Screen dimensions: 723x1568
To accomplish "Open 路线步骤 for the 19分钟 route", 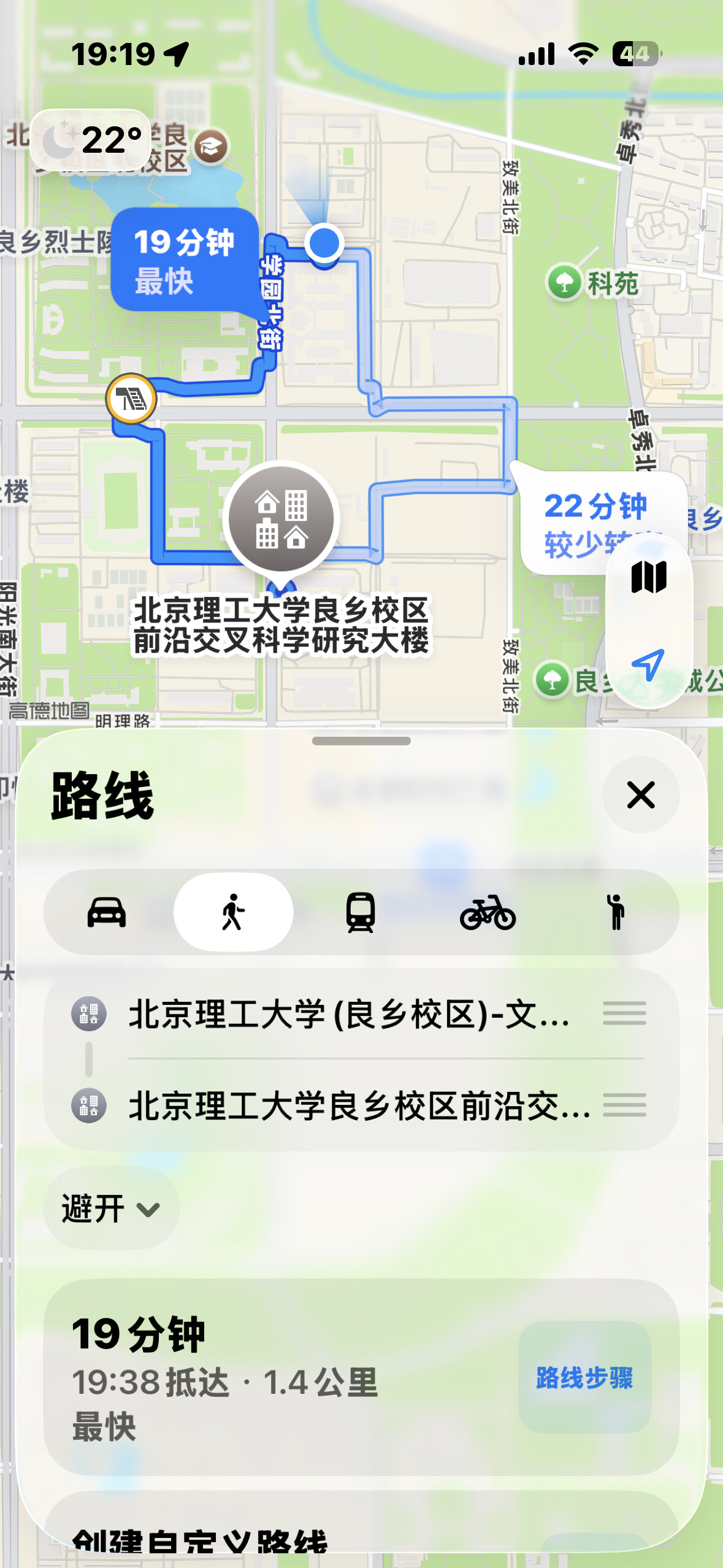I will [x=584, y=1377].
